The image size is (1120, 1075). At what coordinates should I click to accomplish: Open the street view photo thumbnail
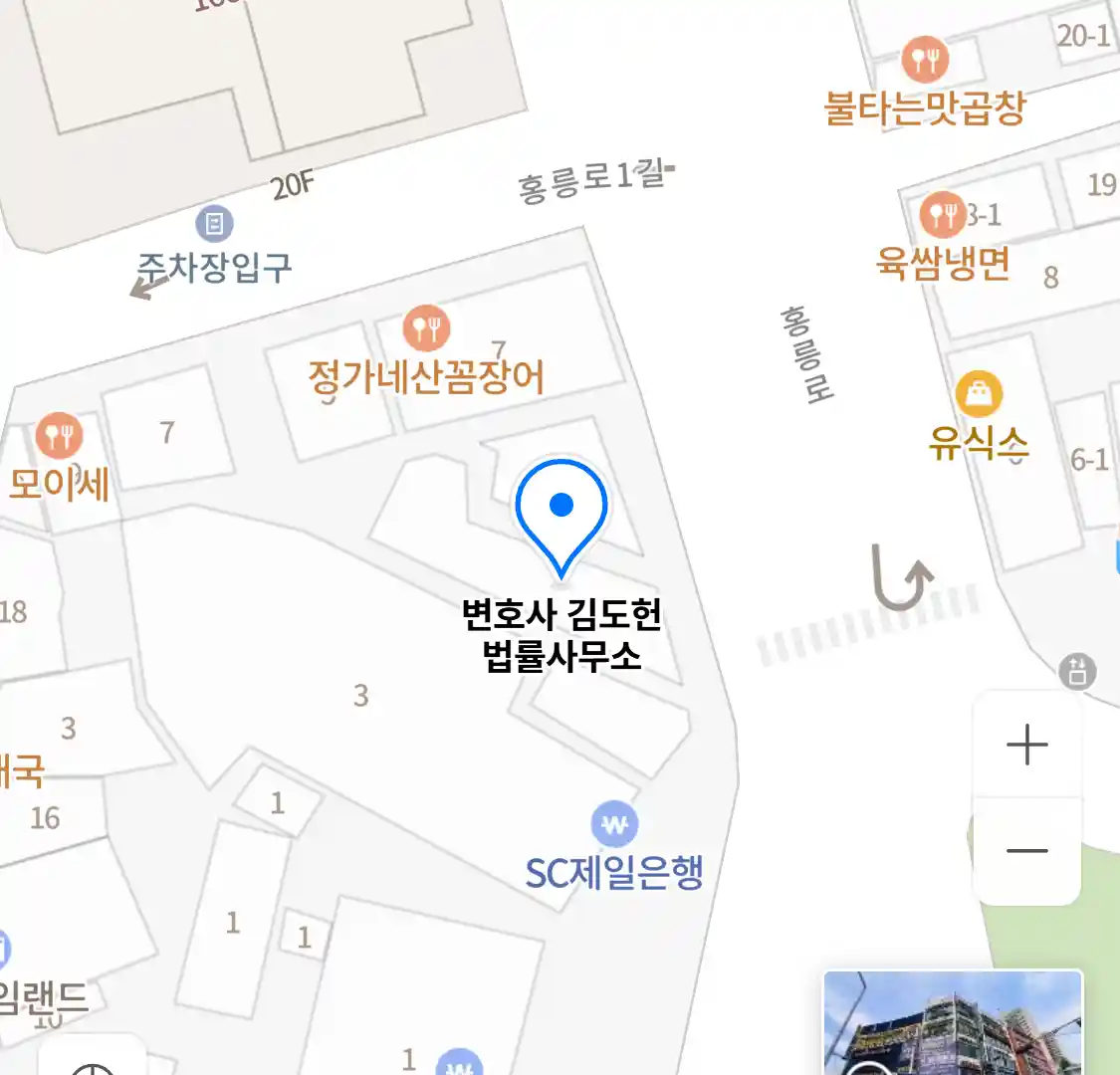[x=953, y=1022]
